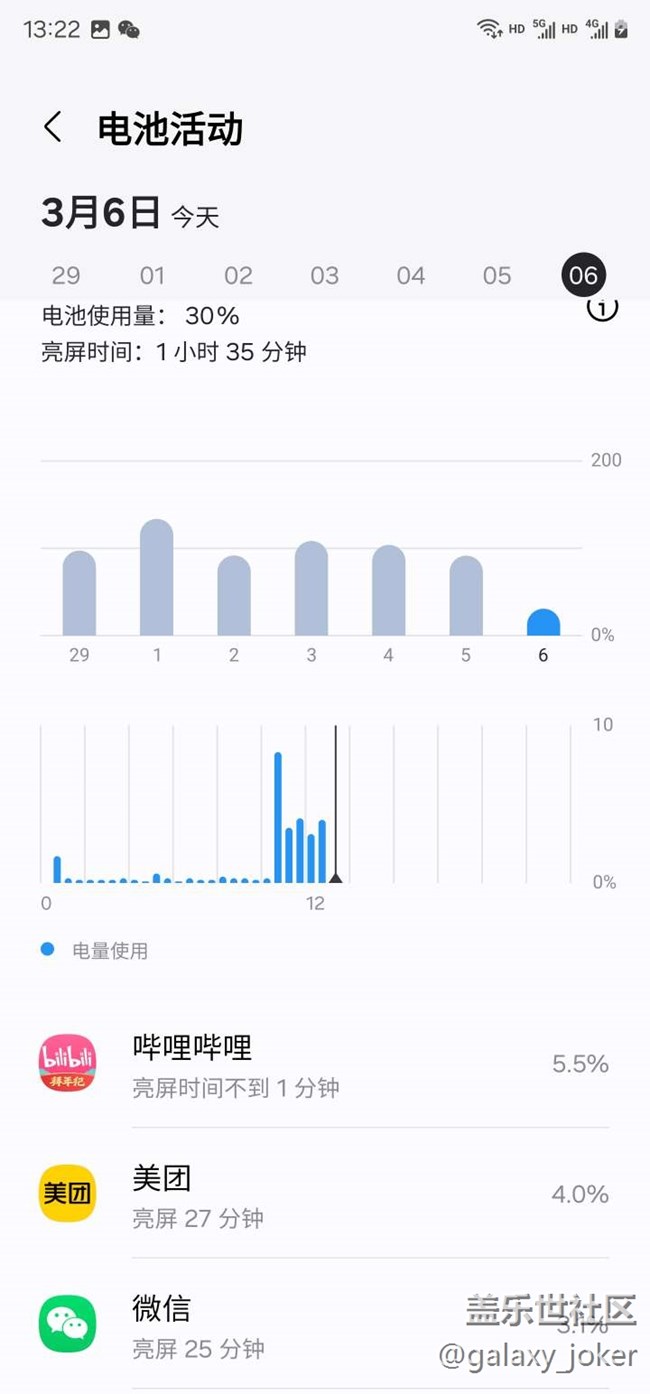Tap the blue chart bar for day 6
The width and height of the screenshot is (650, 1394).
[x=543, y=622]
